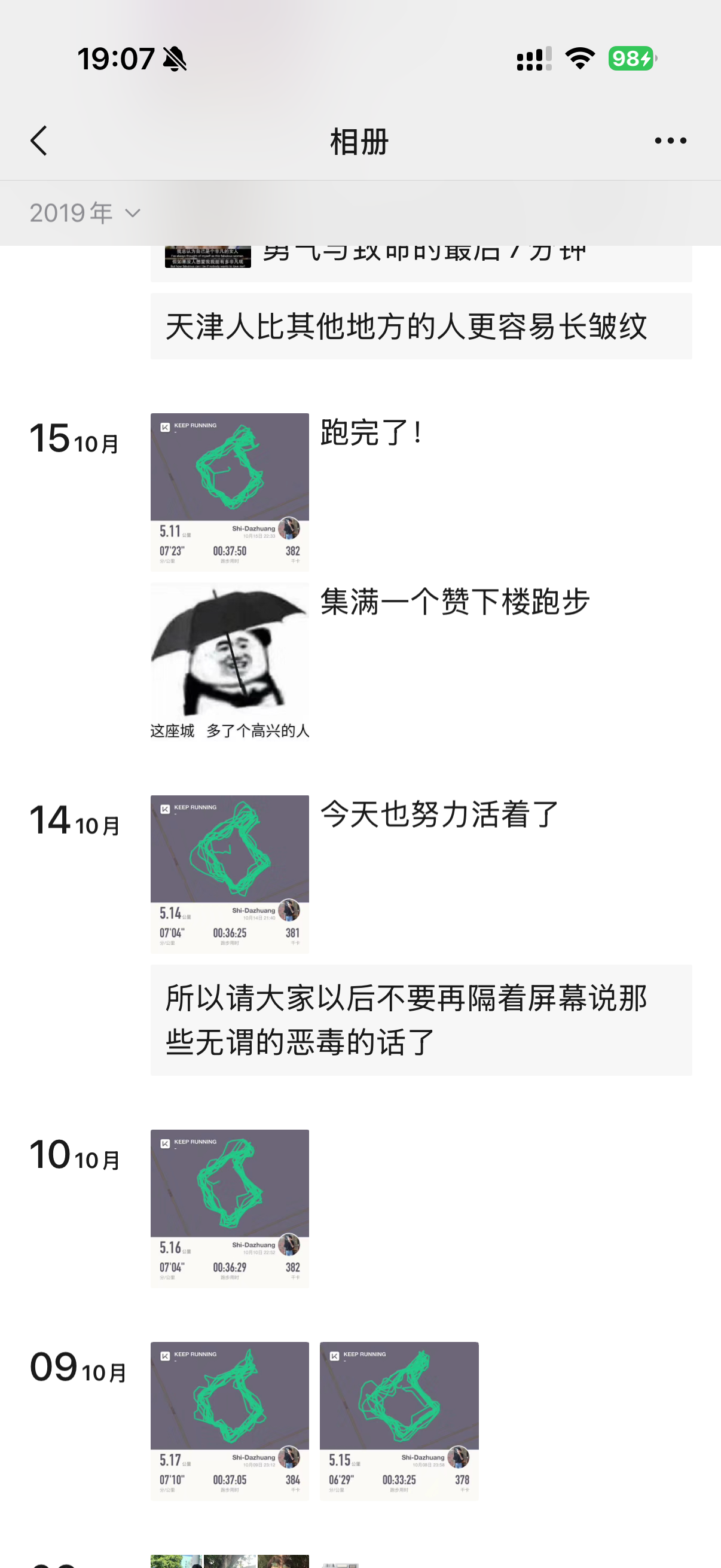Open the three-dot more options menu
The height and width of the screenshot is (1568, 721).
click(670, 141)
